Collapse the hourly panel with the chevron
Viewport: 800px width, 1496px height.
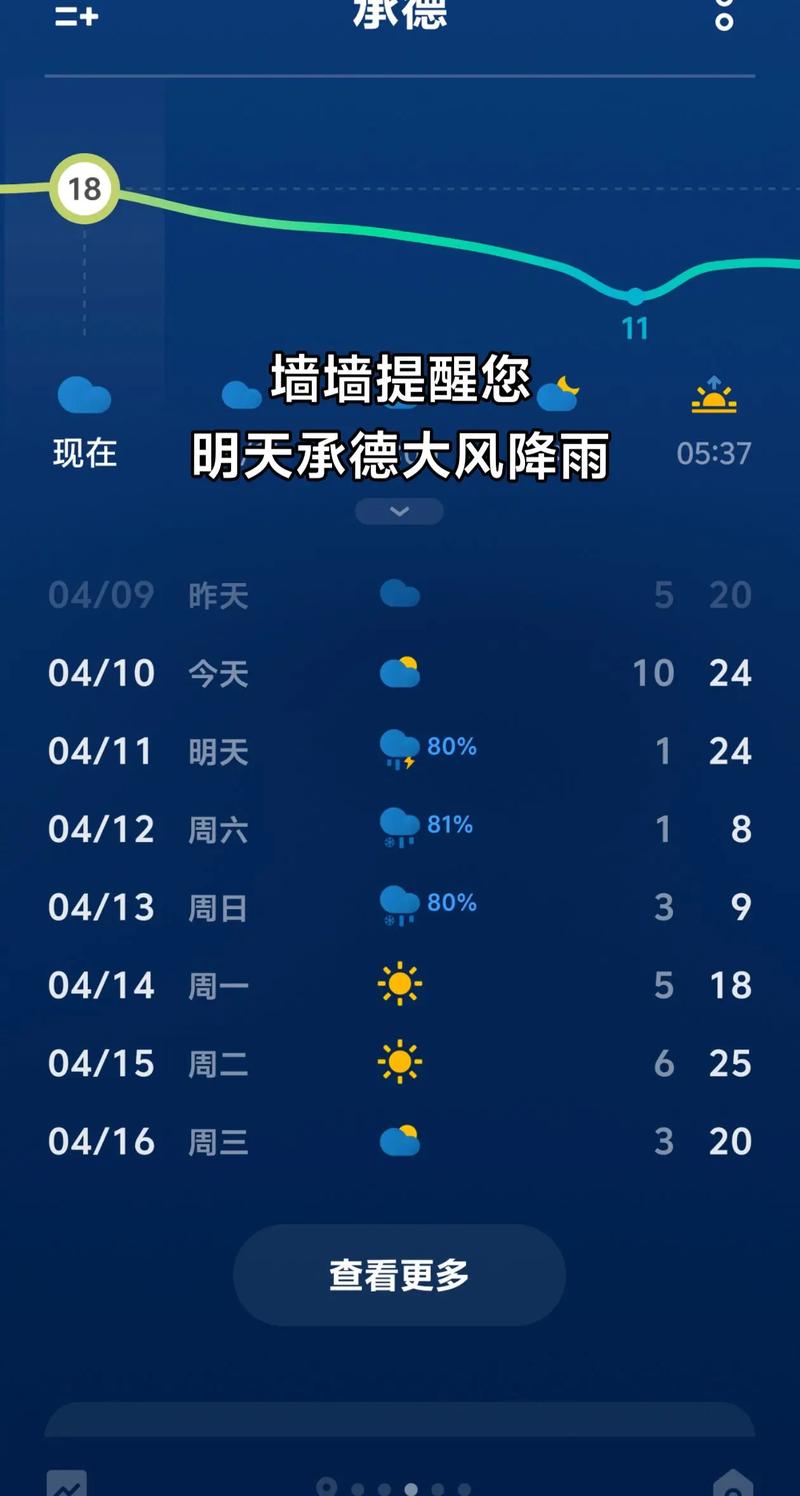pyautogui.click(x=399, y=511)
